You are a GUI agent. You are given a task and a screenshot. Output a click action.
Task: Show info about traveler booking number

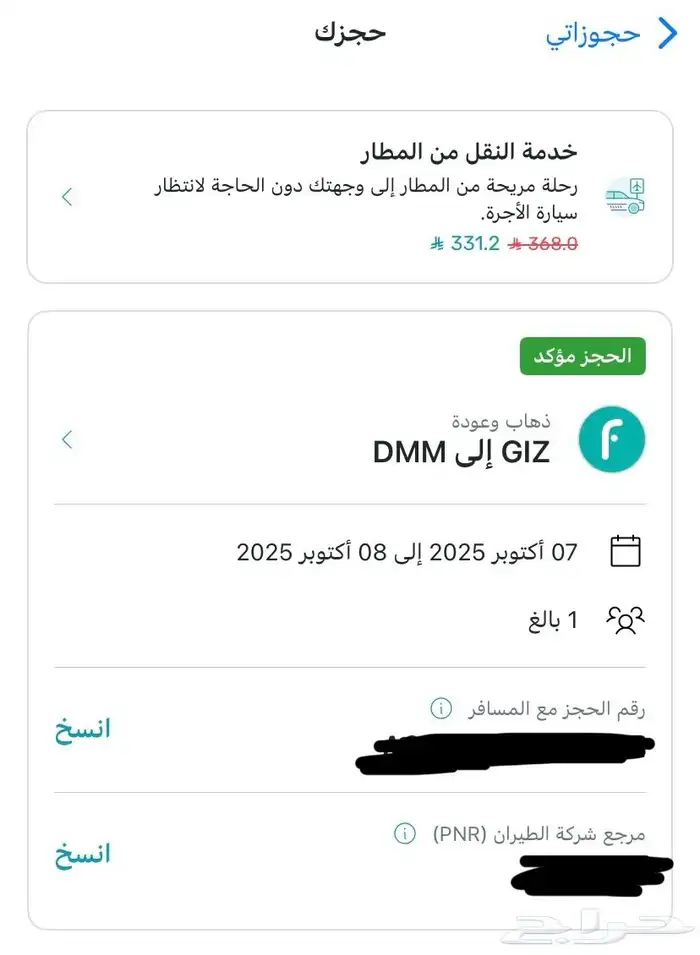441,709
